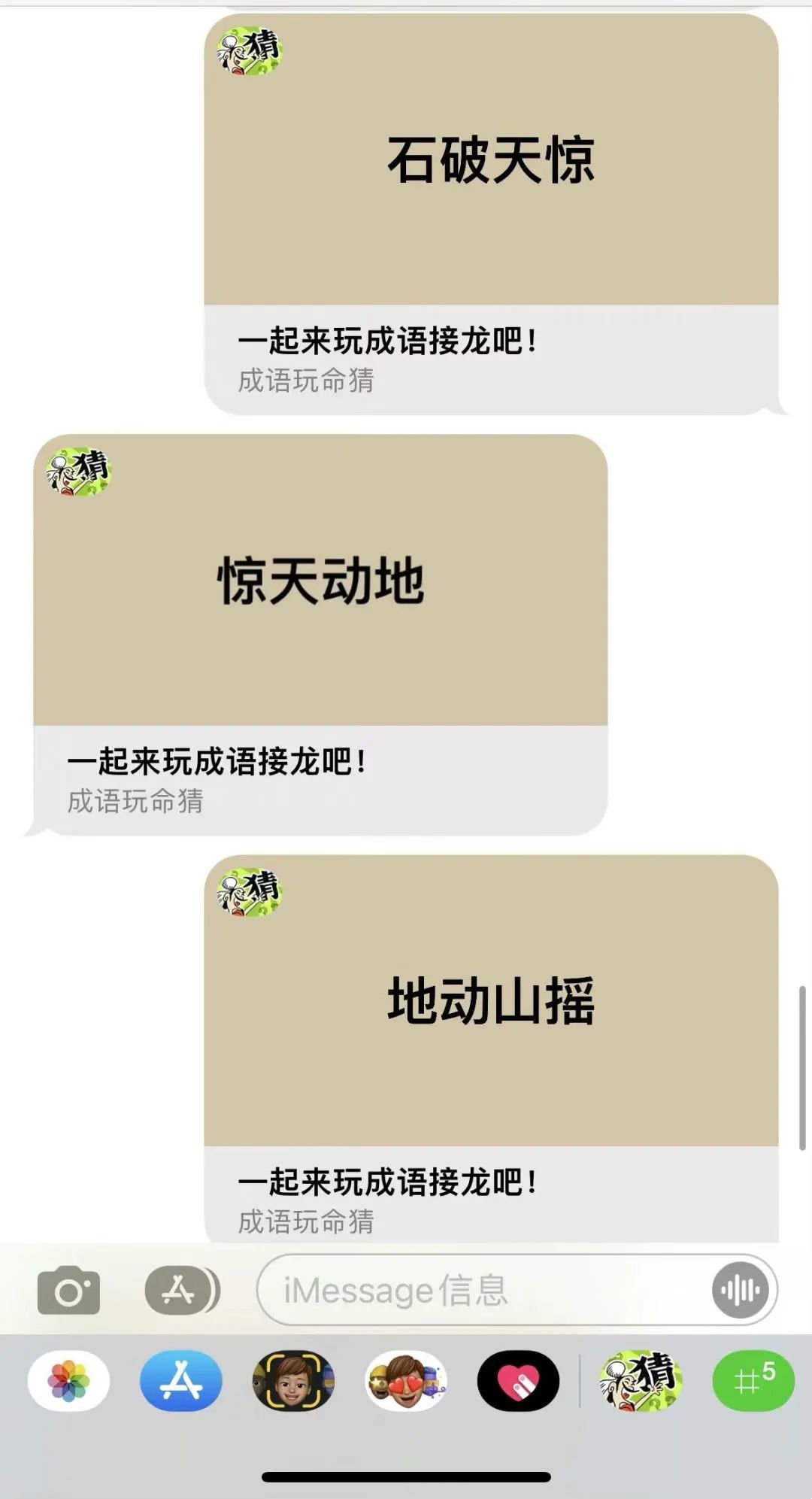
Task: Open Memoji stickers
Action: (x=406, y=1381)
